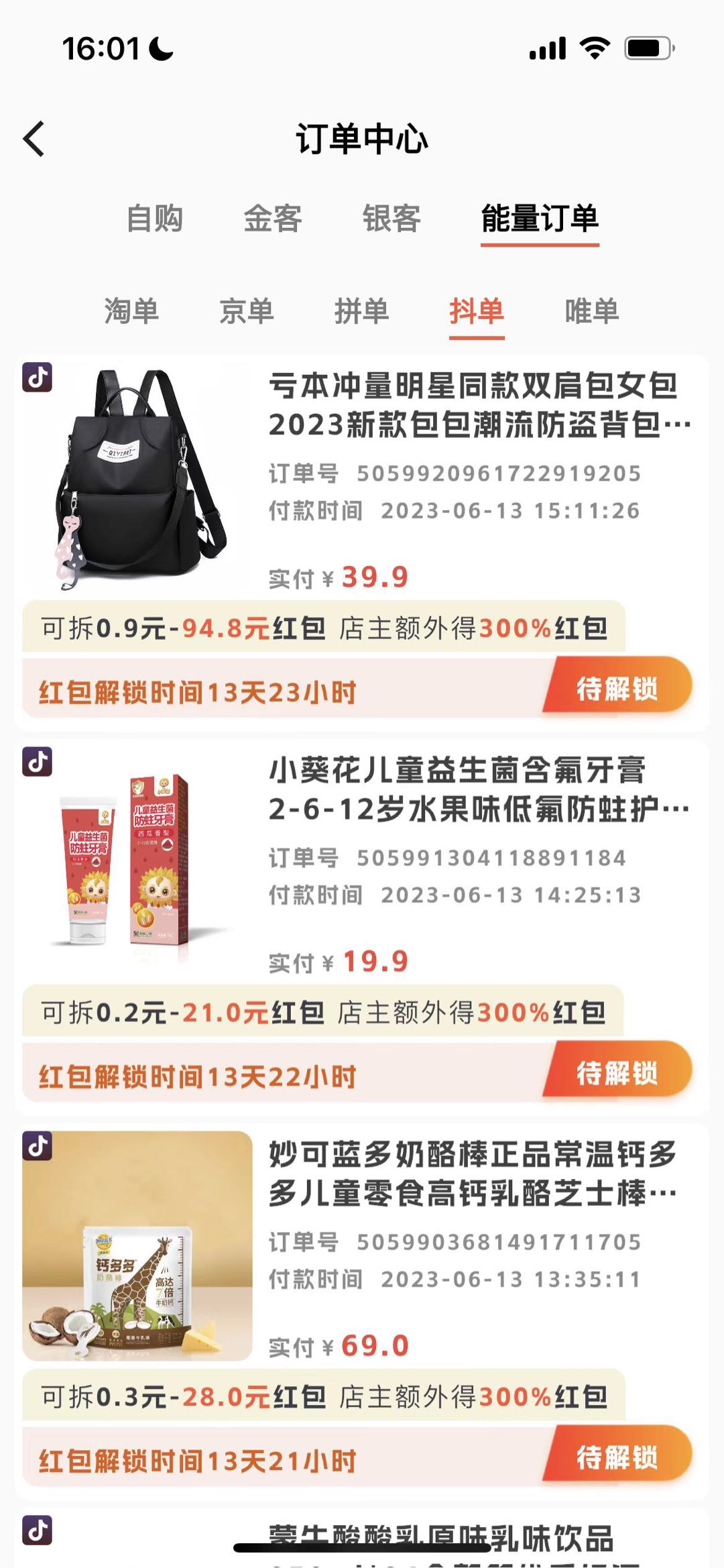The width and height of the screenshot is (724, 1568).
Task: Switch to the 金客 tab
Action: coord(273,219)
